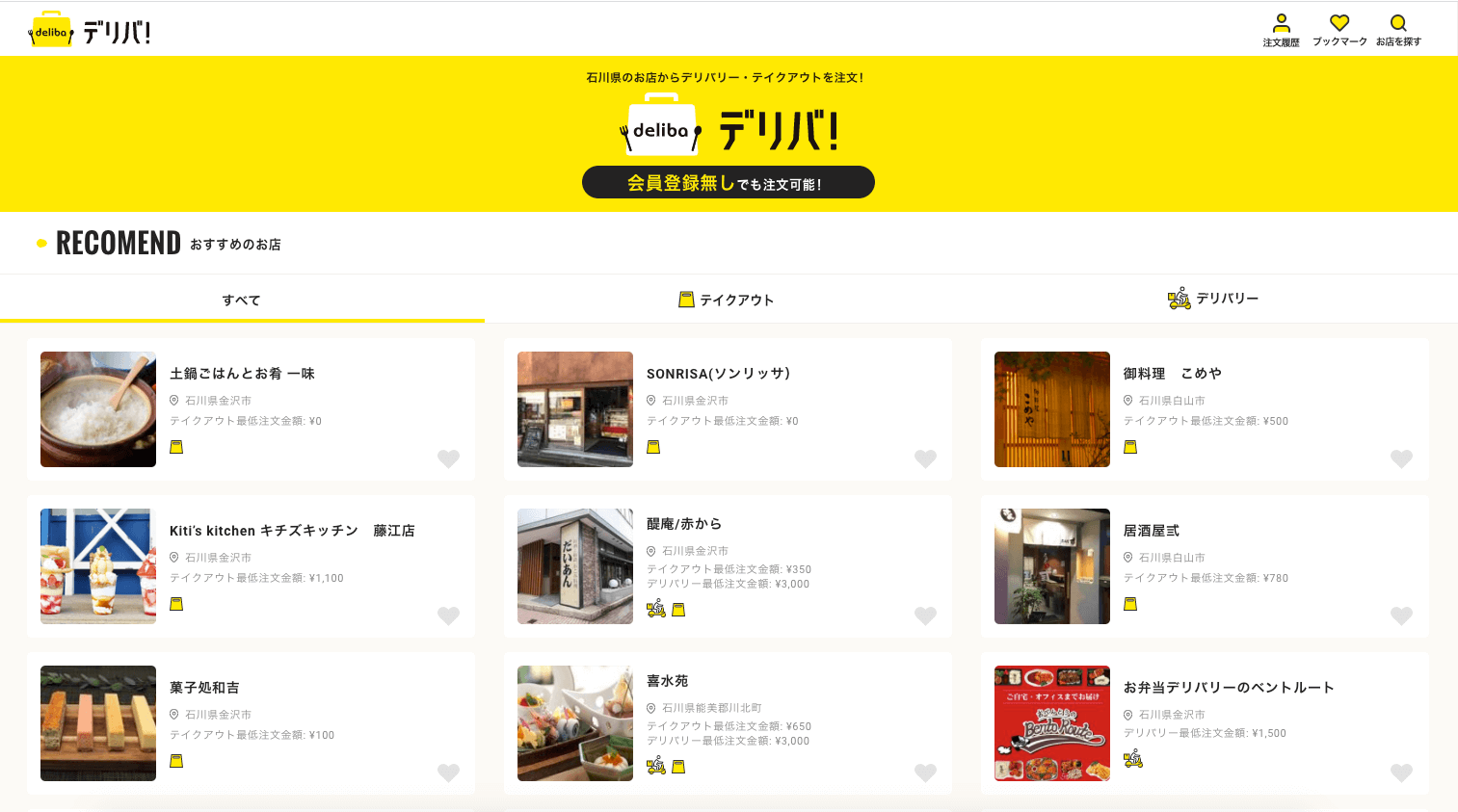Open the SONRISA(ソンリッサ) shop card
1458x812 pixels.
point(718,374)
